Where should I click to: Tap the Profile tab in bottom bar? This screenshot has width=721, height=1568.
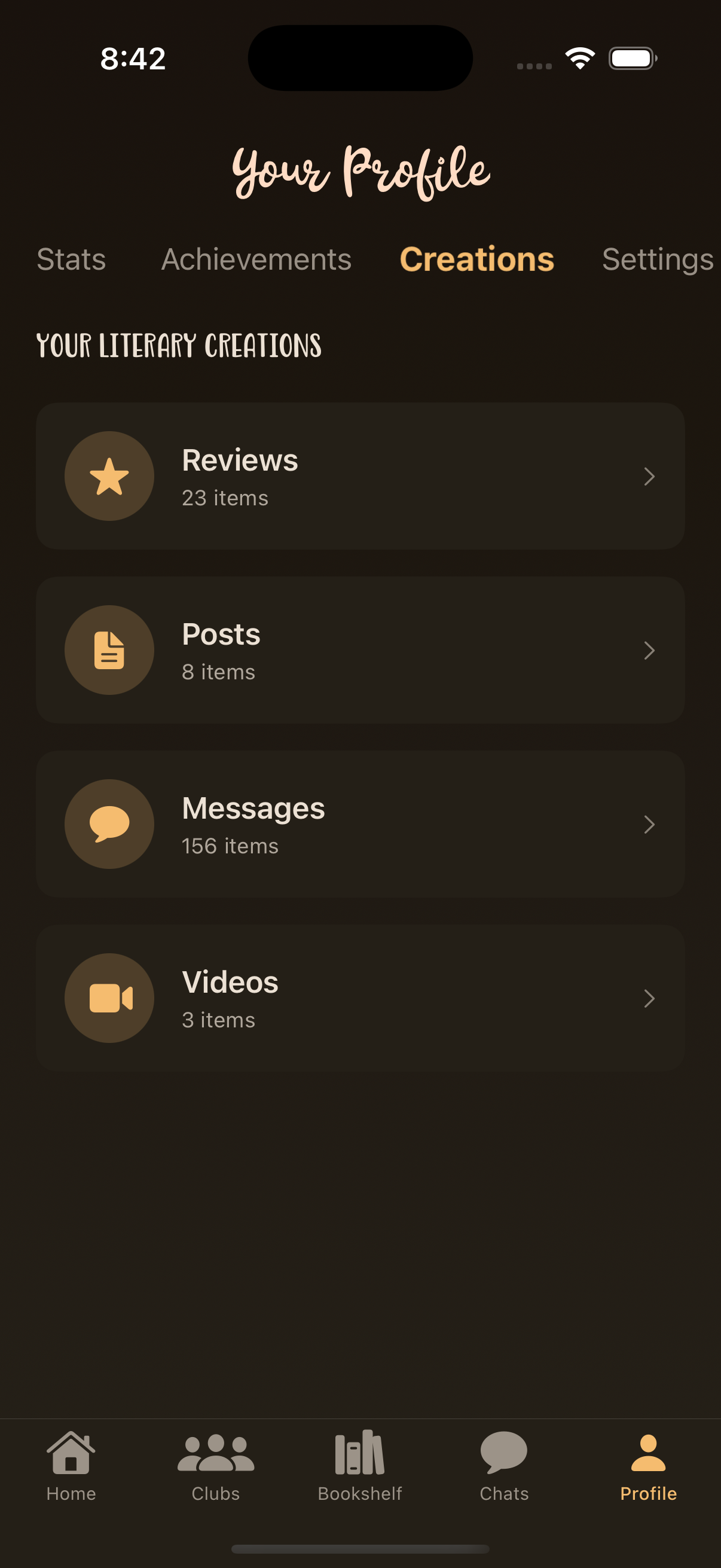point(648,1466)
